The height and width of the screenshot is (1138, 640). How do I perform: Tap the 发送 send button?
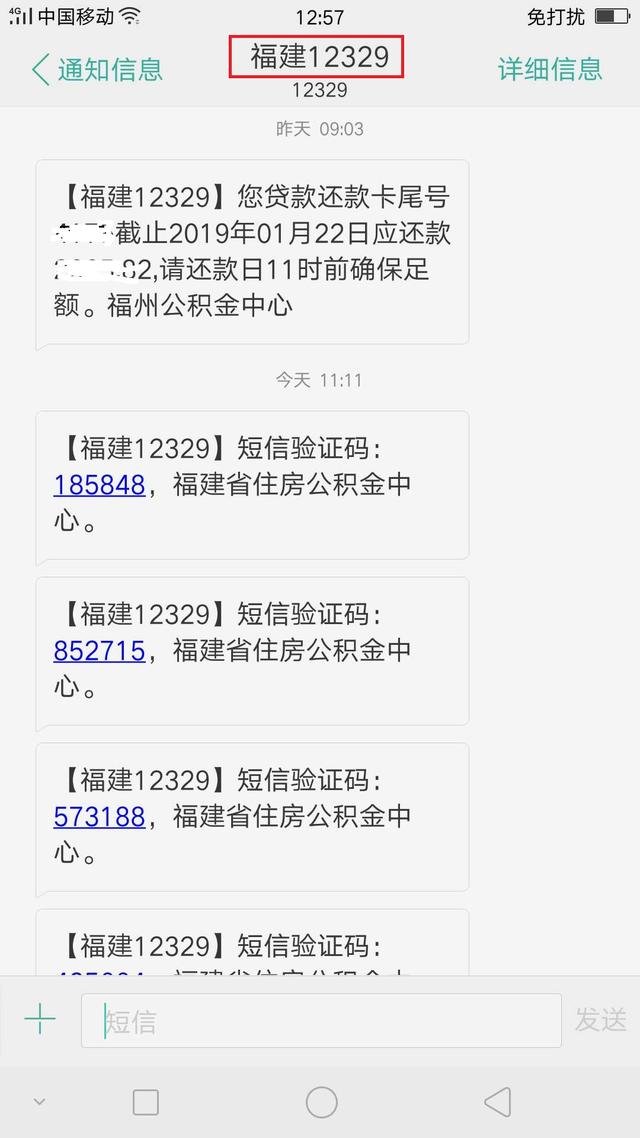pyautogui.click(x=600, y=1020)
